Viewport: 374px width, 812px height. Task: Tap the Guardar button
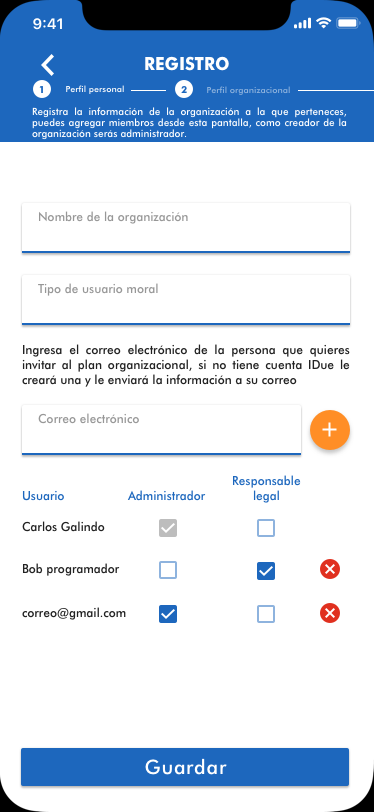tap(185, 767)
